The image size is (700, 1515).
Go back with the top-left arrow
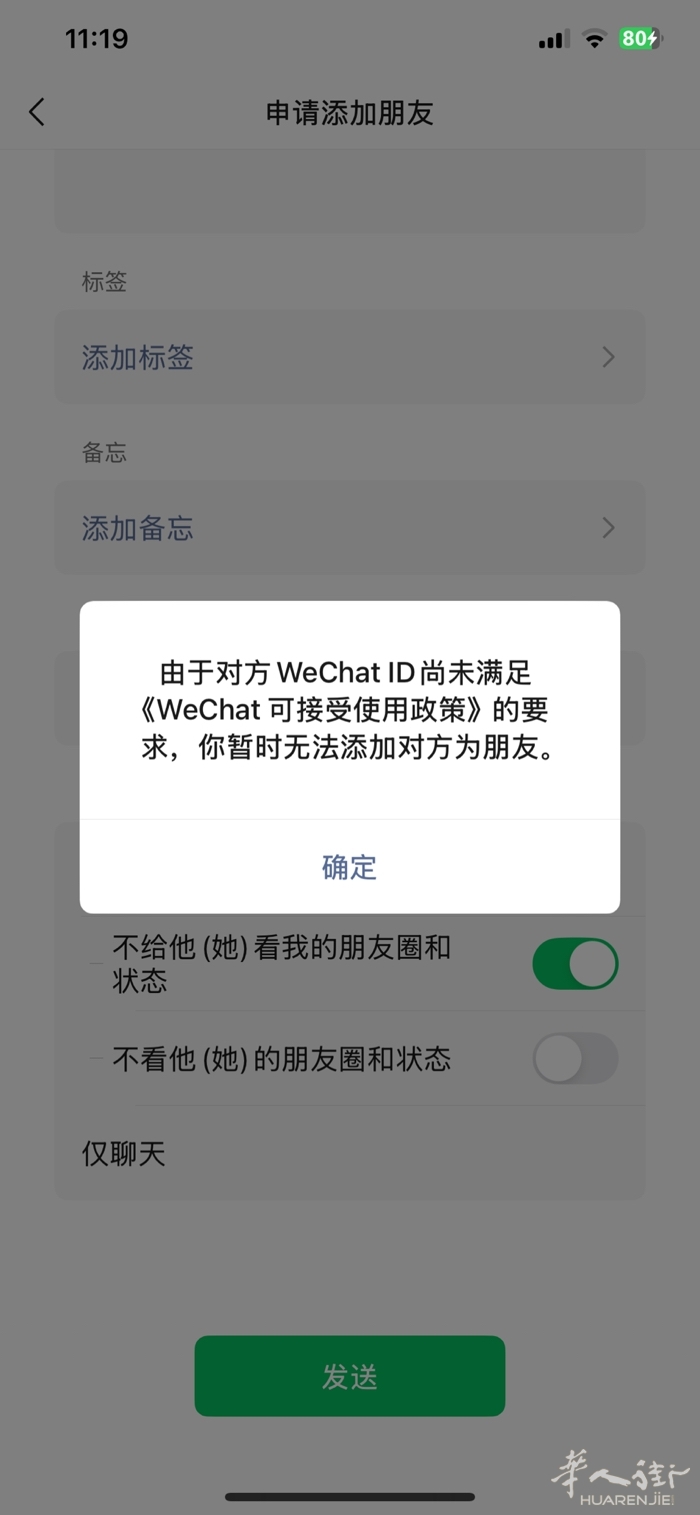click(37, 112)
